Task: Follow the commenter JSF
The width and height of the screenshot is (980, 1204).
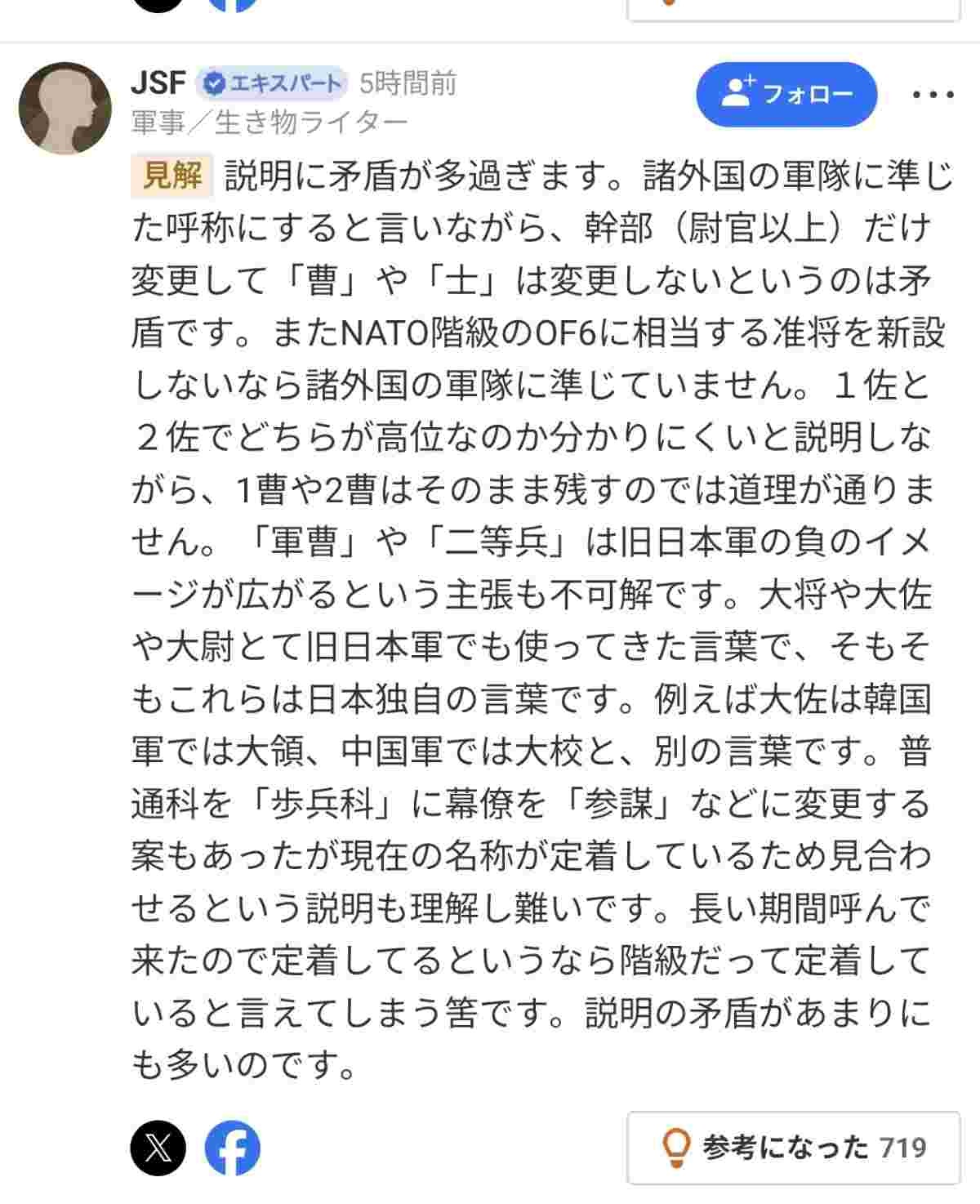Action: coord(786,94)
